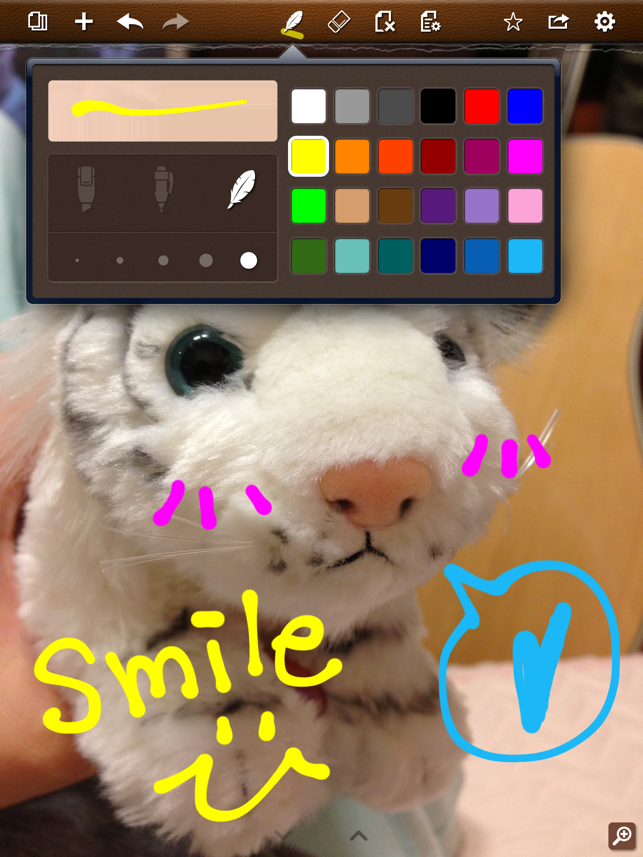Choose the magenta color swatch
643x857 pixels.
click(x=525, y=156)
